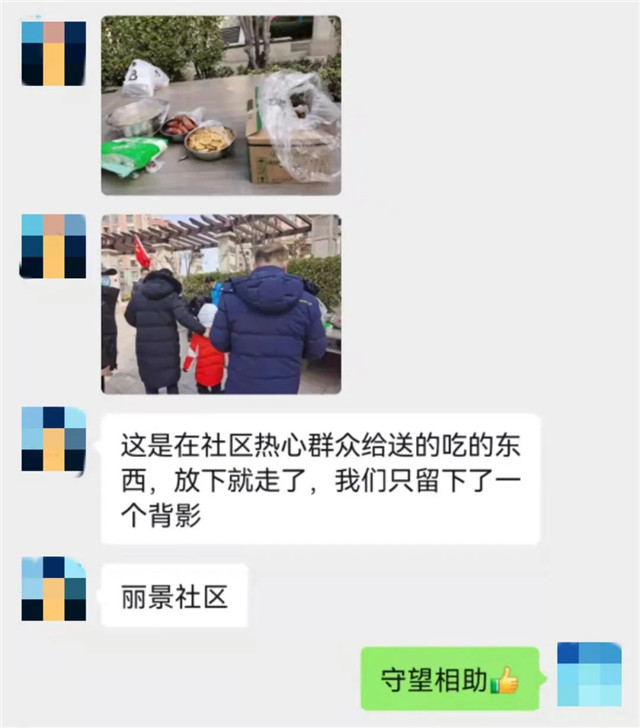Open the photo of food on the table
The height and width of the screenshot is (728, 640).
221,105
